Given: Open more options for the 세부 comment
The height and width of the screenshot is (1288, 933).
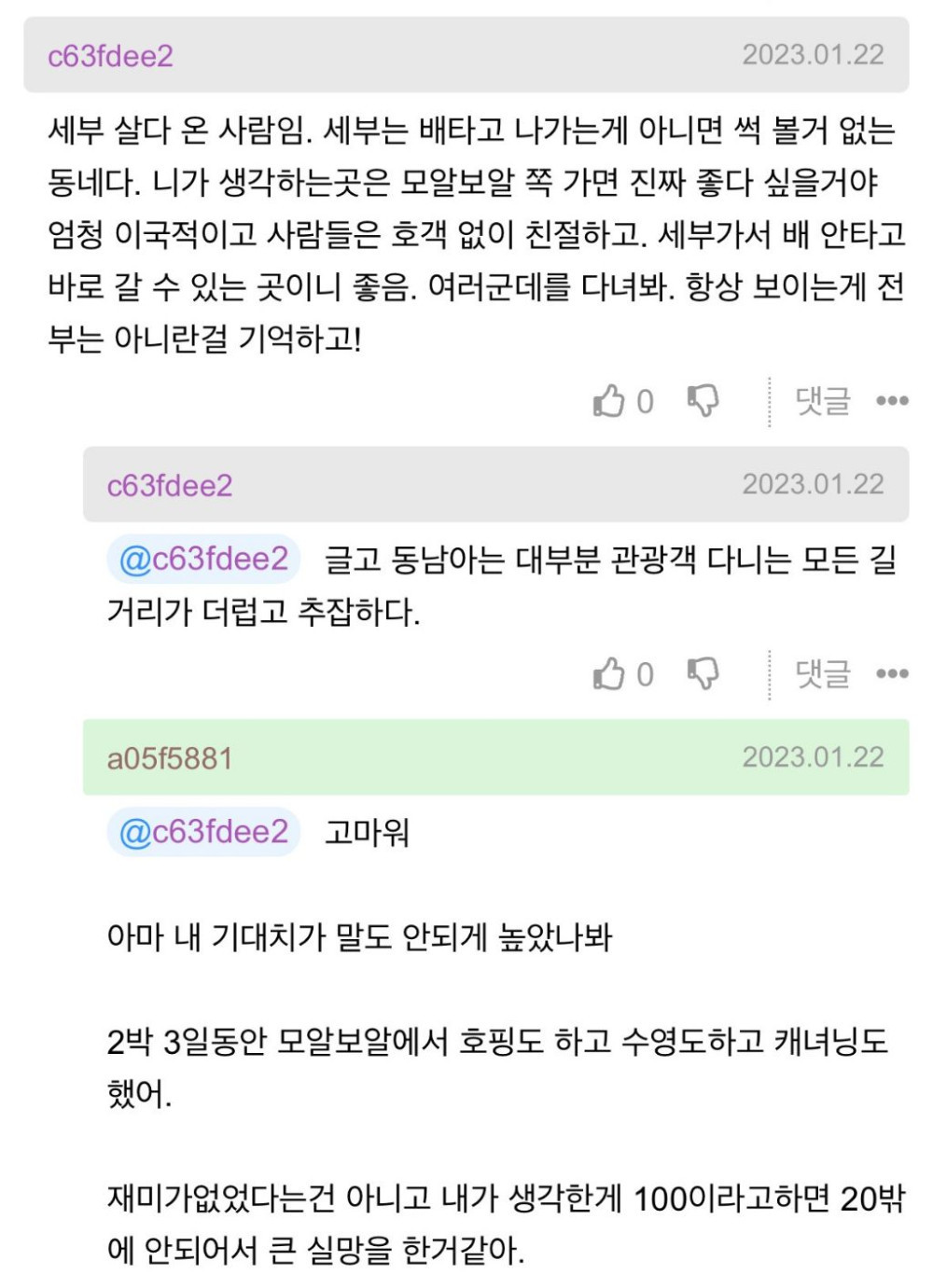Looking at the screenshot, I should [892, 401].
